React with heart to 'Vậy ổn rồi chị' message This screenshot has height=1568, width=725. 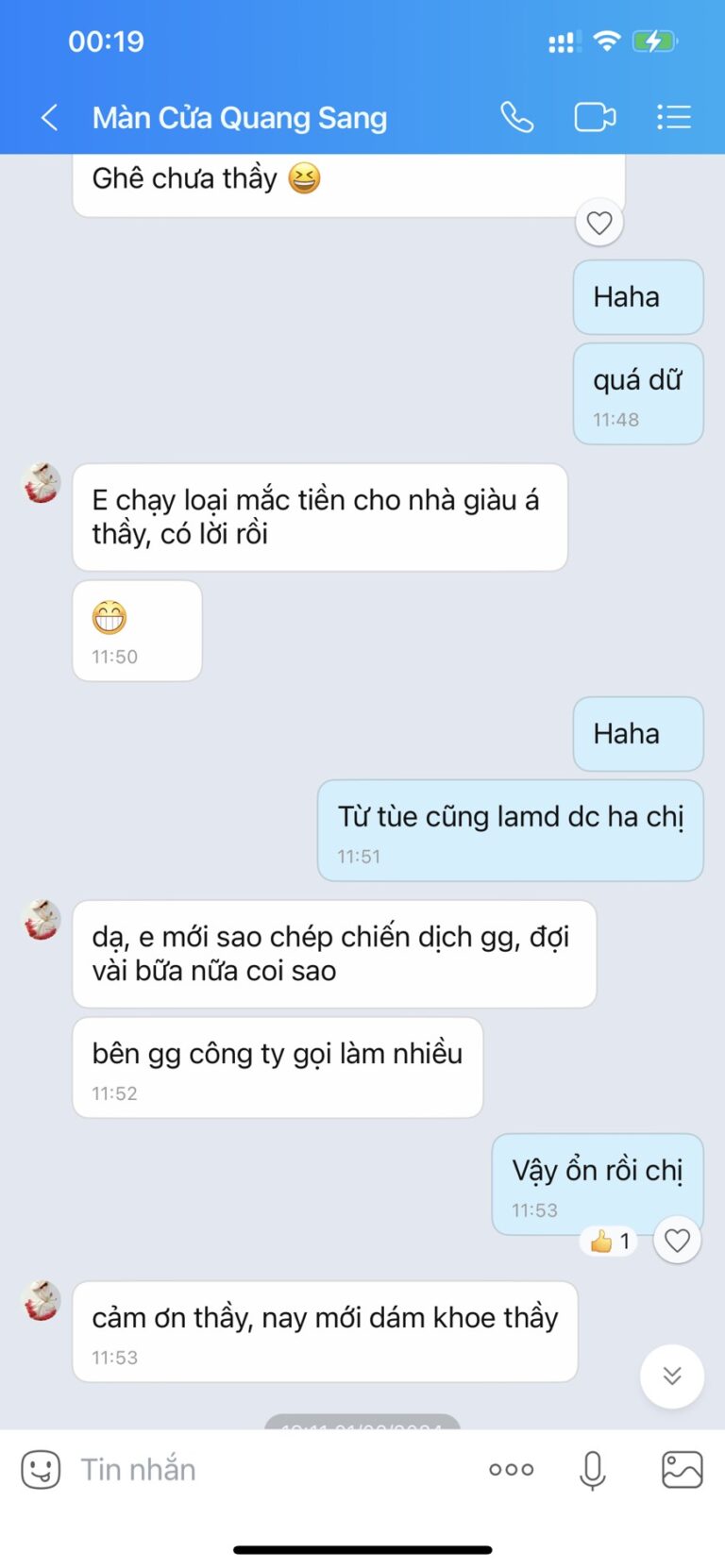(x=677, y=1241)
